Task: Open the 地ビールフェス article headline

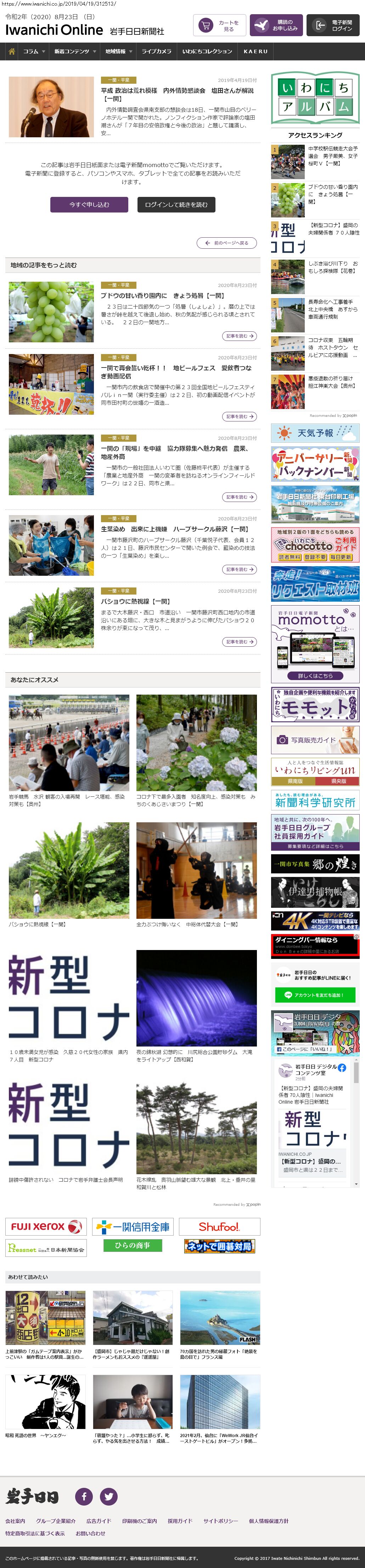Action: click(x=176, y=372)
